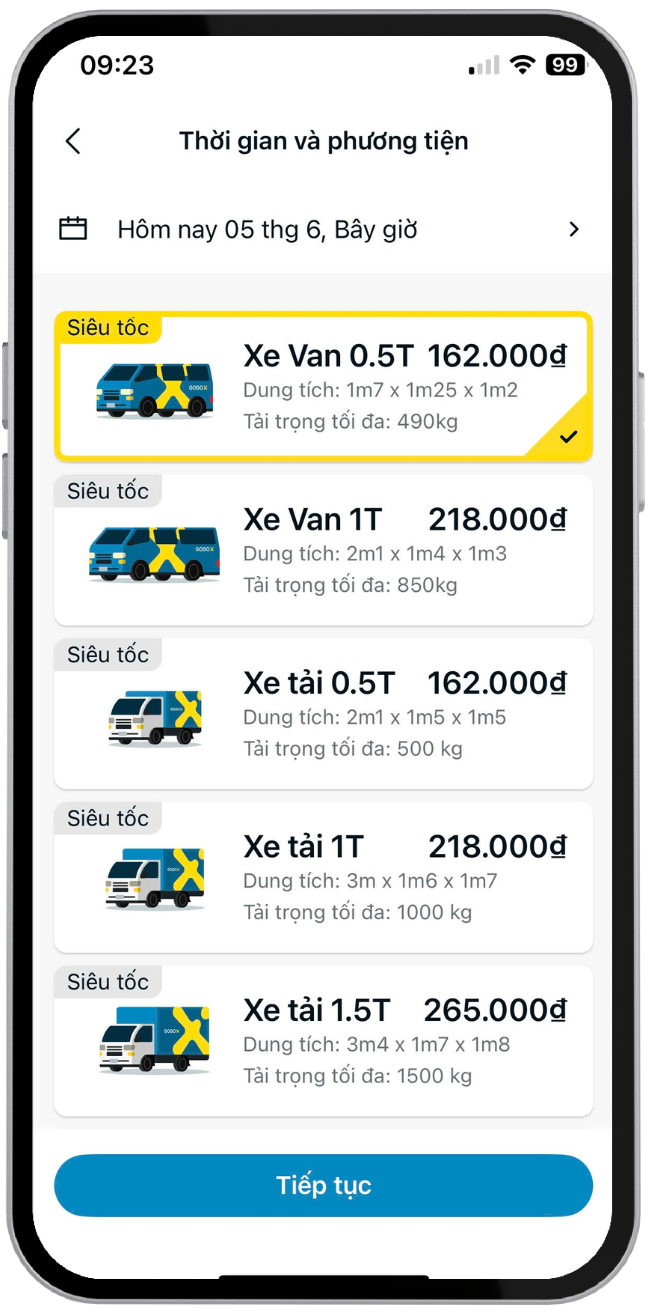Go back using the top-left arrow
648x1314 pixels.
point(73,141)
